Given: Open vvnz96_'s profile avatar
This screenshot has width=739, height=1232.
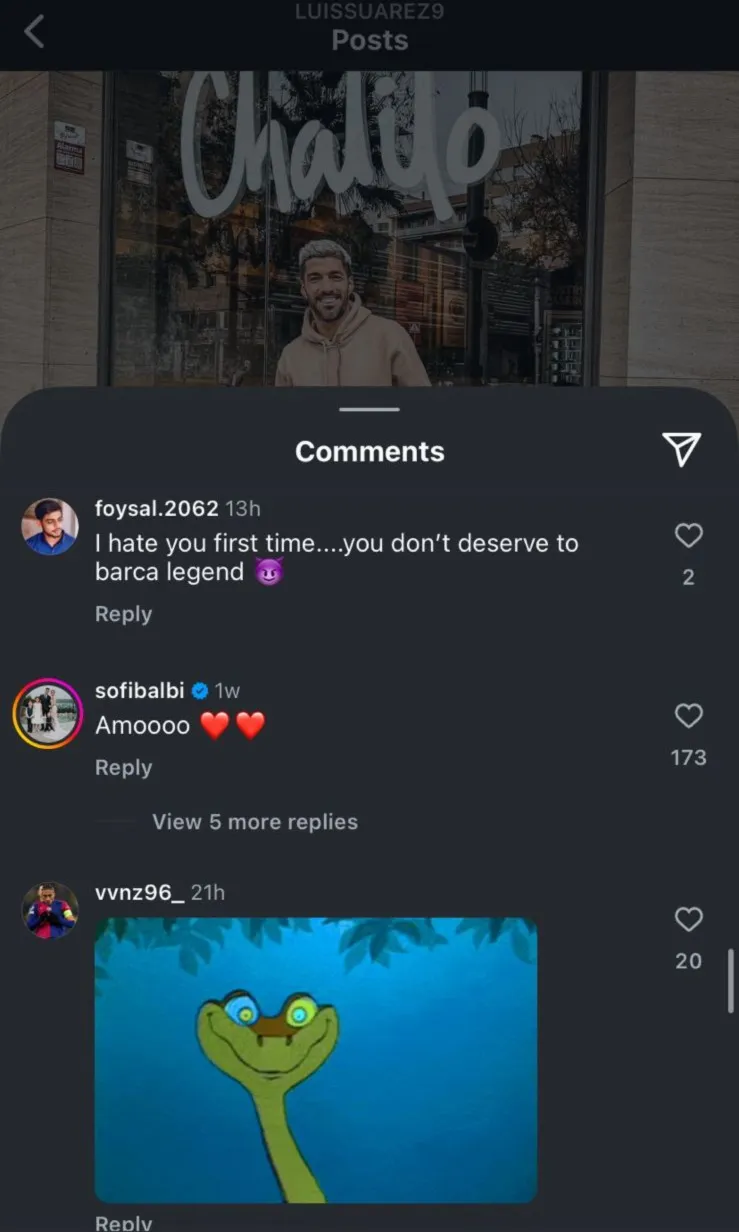Looking at the screenshot, I should (x=49, y=910).
